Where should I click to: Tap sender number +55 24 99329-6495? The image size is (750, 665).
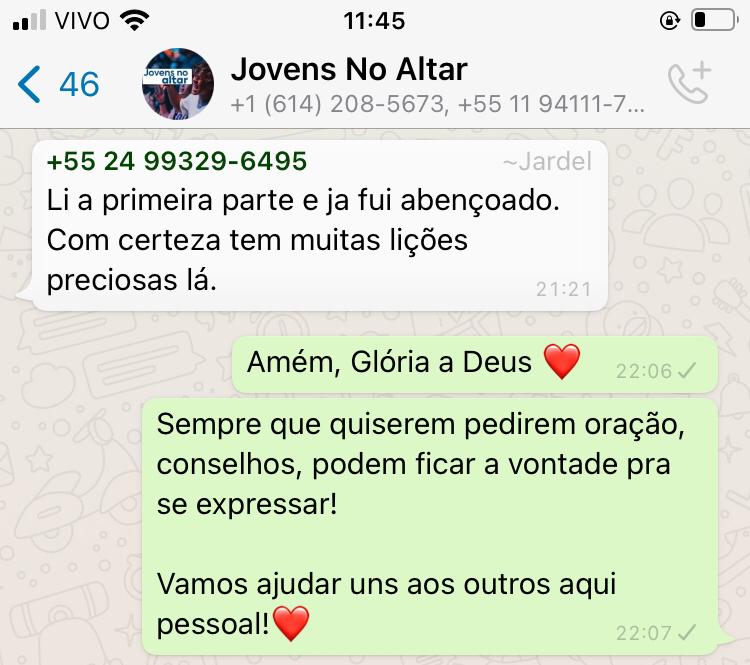pos(177,161)
